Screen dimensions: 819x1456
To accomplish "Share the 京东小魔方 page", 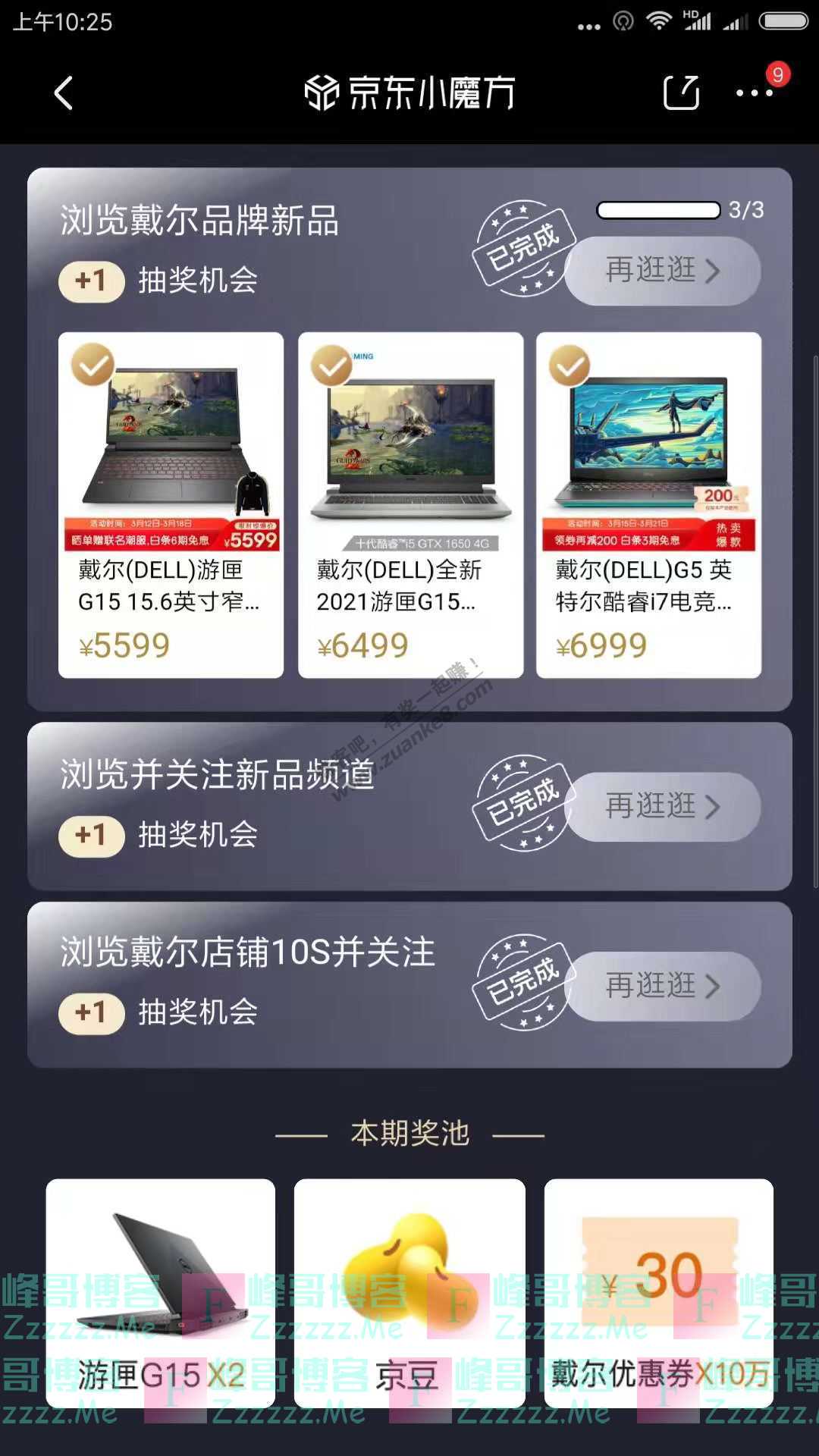I will (680, 93).
